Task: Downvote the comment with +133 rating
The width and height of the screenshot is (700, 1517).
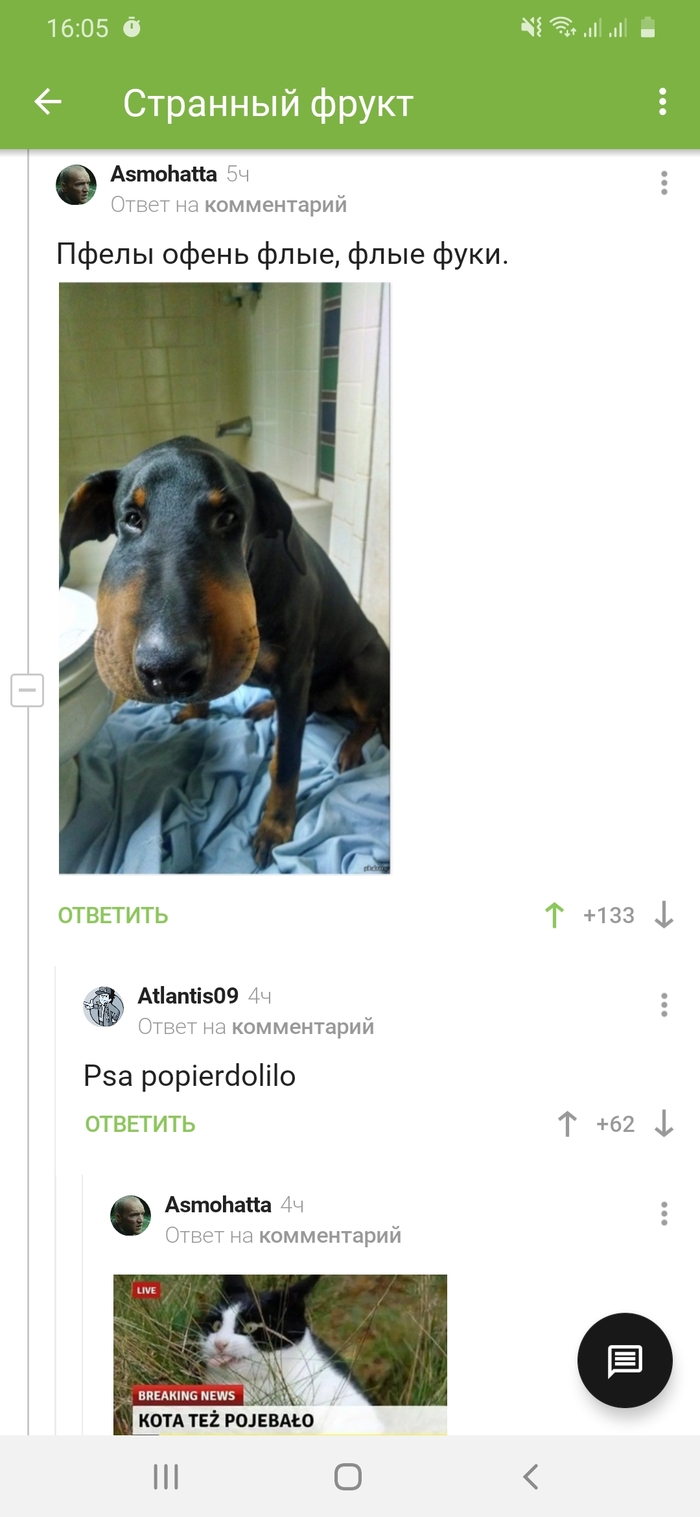Action: (664, 915)
